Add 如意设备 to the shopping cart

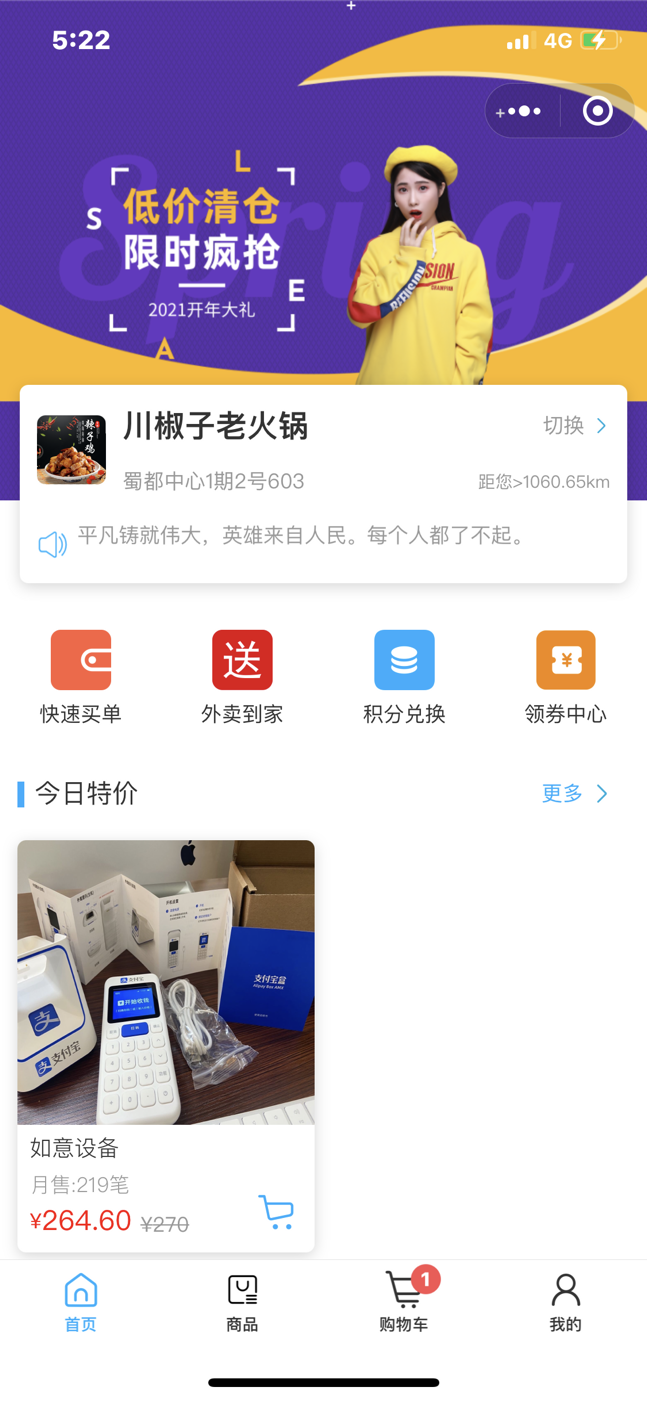[276, 1212]
